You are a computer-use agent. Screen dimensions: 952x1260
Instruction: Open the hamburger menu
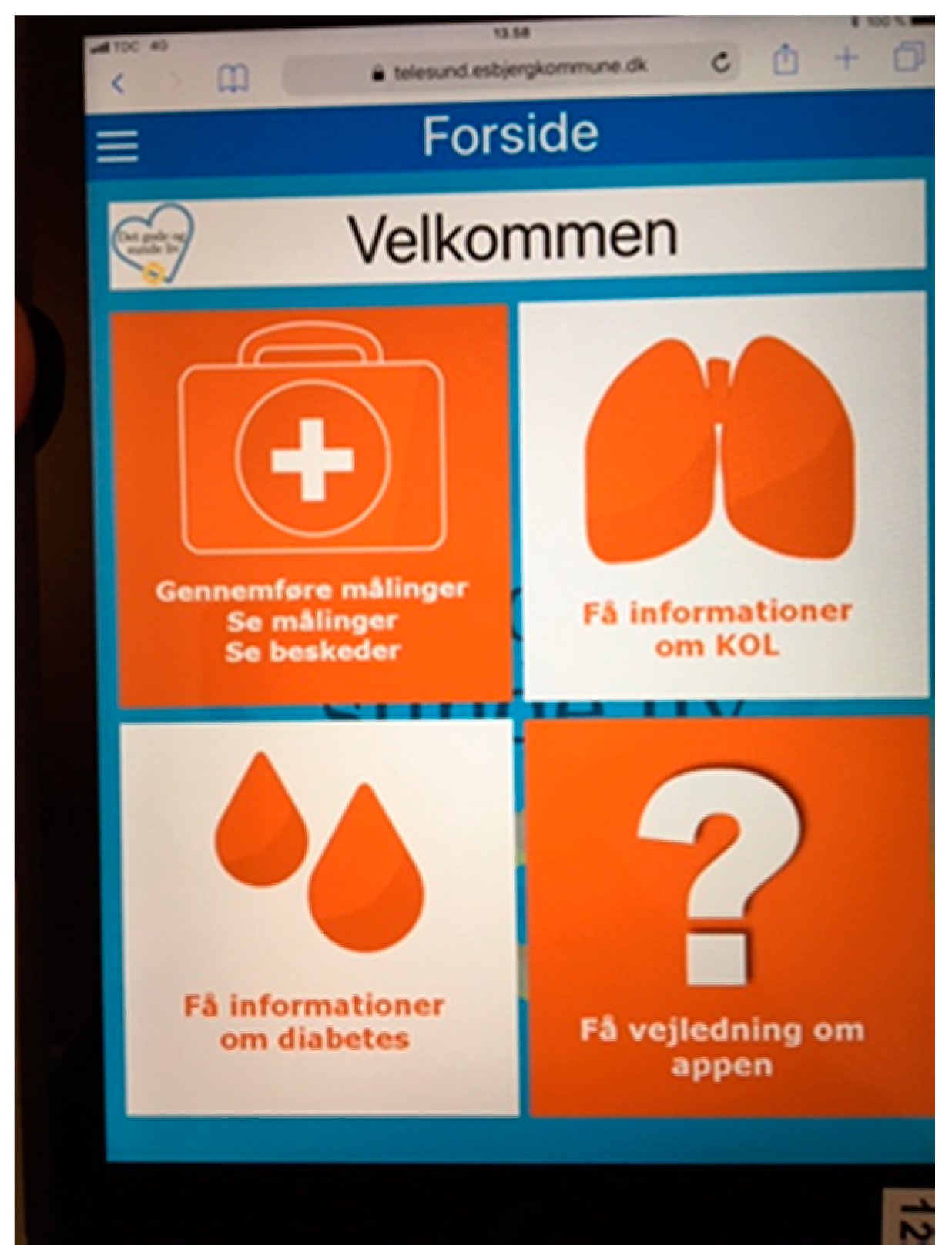[117, 146]
